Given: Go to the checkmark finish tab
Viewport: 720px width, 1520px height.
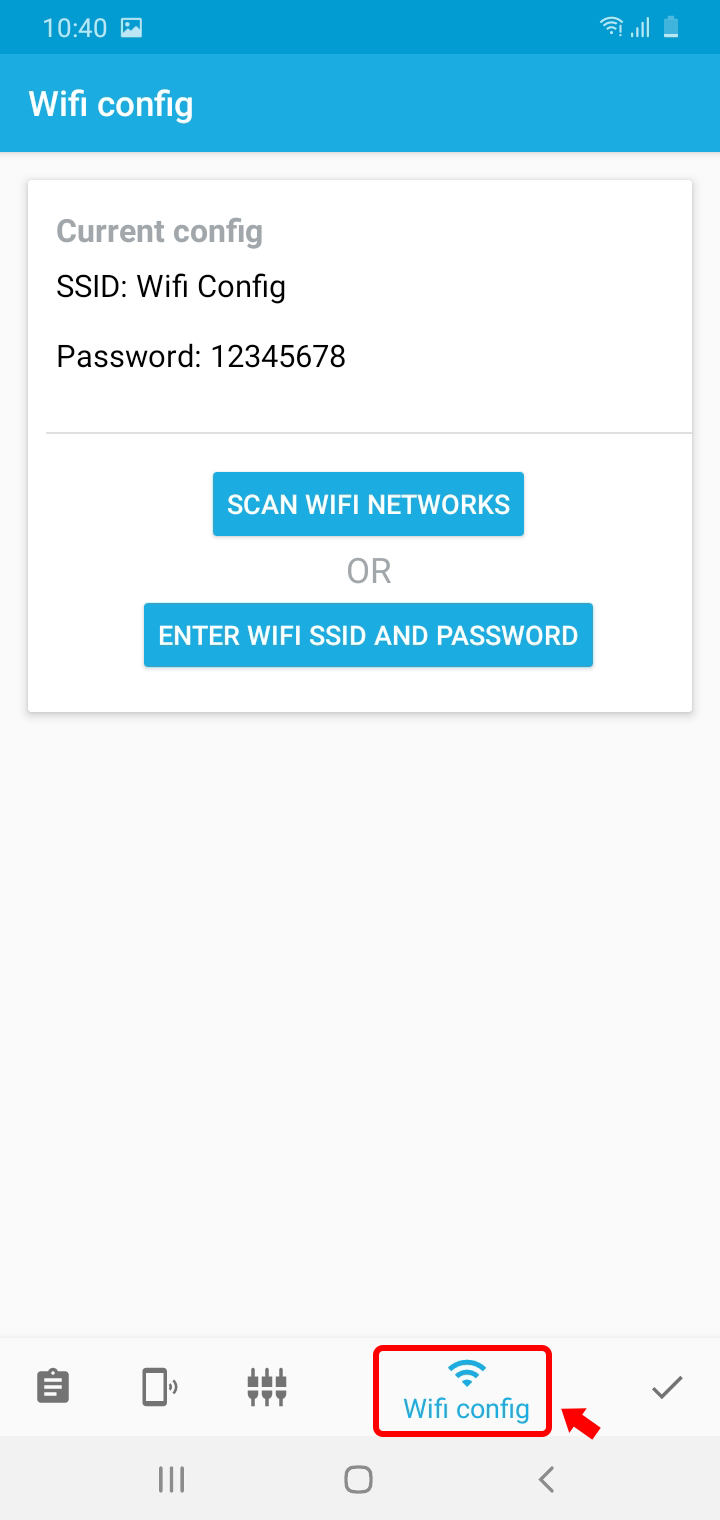Looking at the screenshot, I should pyautogui.click(x=667, y=1387).
